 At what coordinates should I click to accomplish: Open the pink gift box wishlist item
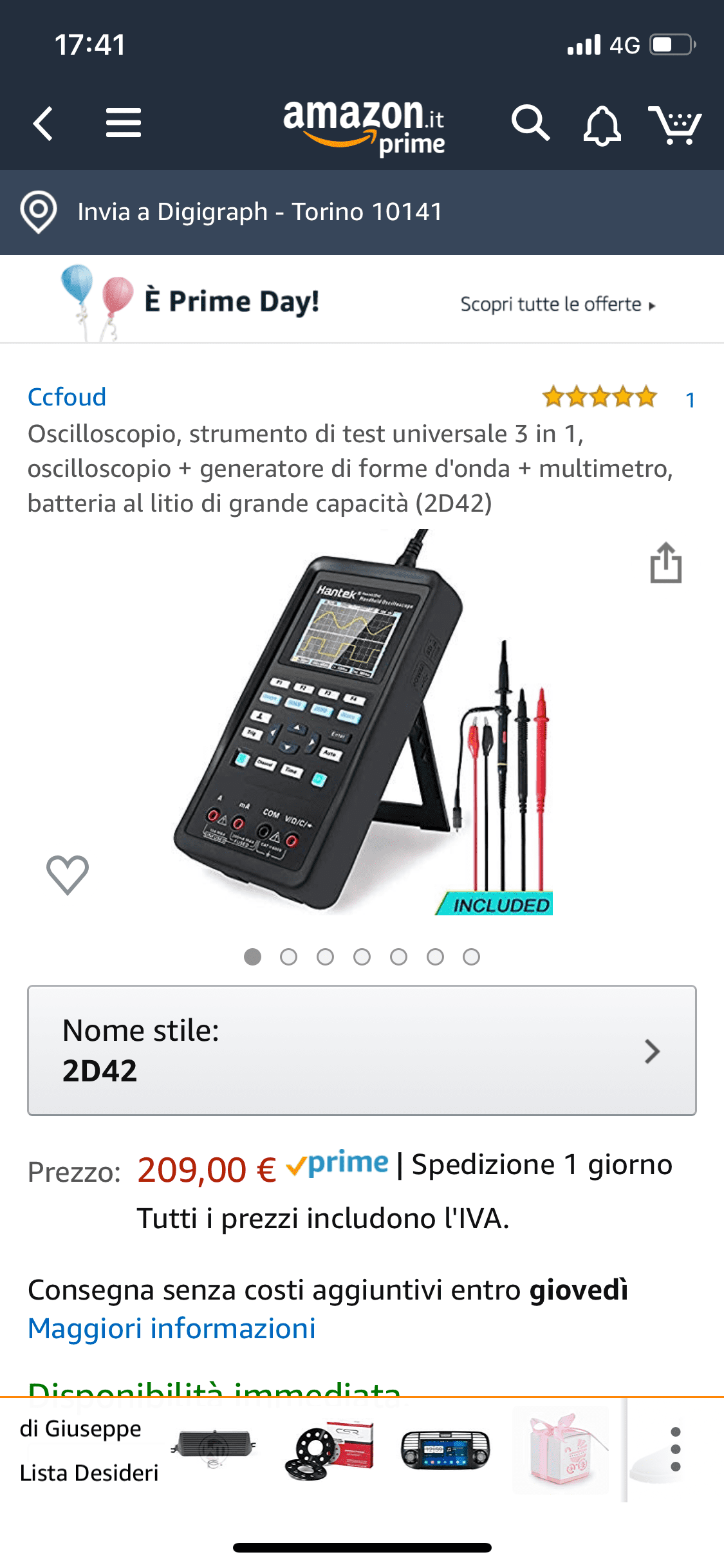click(x=561, y=1449)
